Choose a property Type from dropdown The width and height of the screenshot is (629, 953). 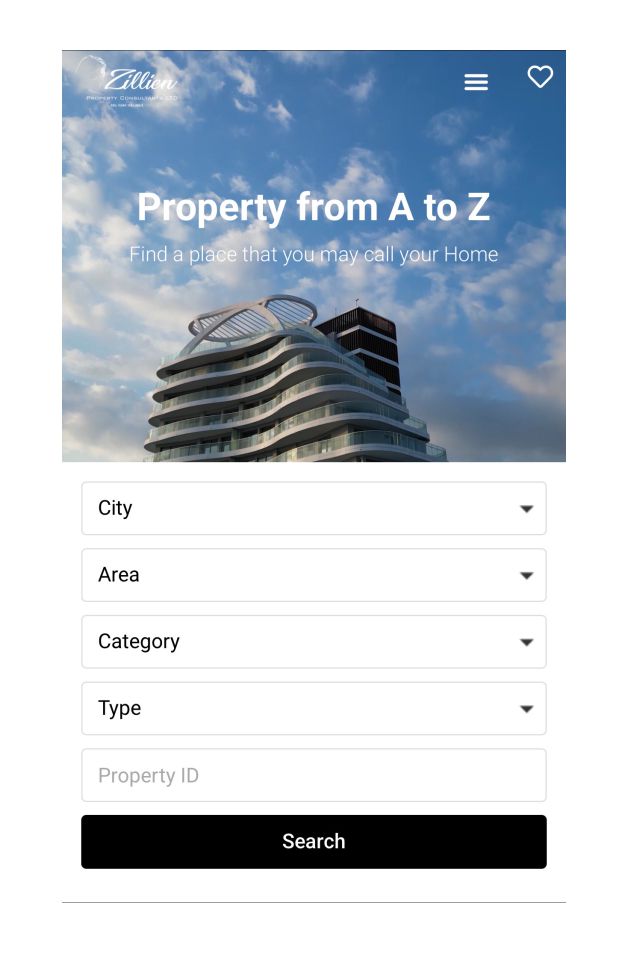pyautogui.click(x=313, y=708)
